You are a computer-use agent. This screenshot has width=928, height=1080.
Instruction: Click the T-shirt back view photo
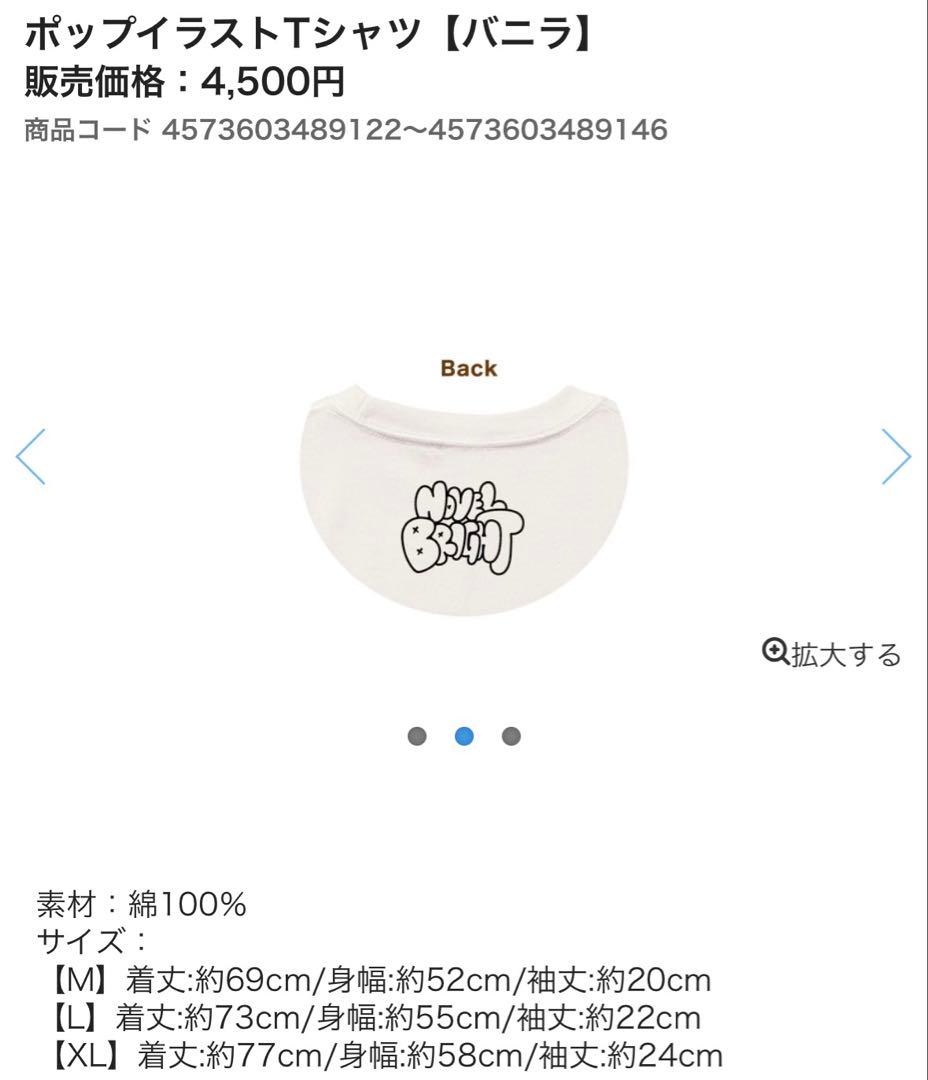point(464,500)
